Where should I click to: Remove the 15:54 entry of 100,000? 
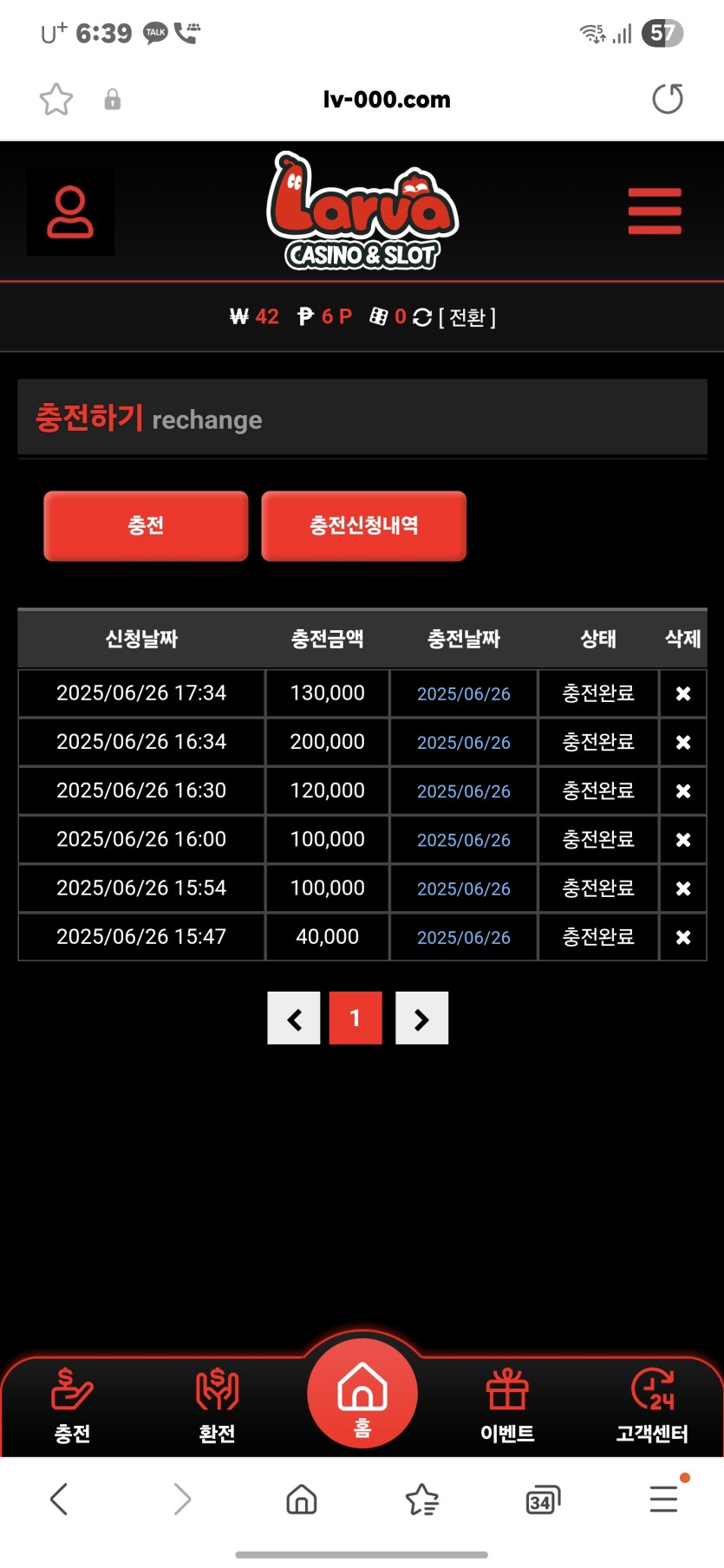683,888
